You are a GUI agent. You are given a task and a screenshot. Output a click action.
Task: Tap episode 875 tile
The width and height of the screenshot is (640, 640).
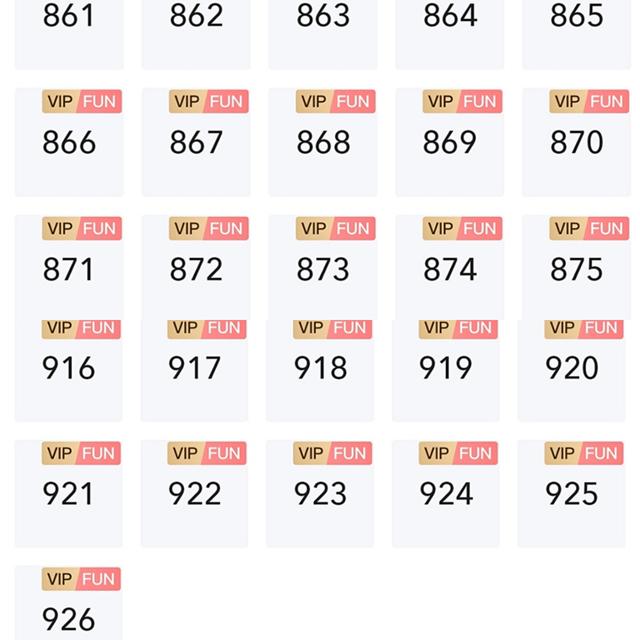pyautogui.click(x=576, y=268)
